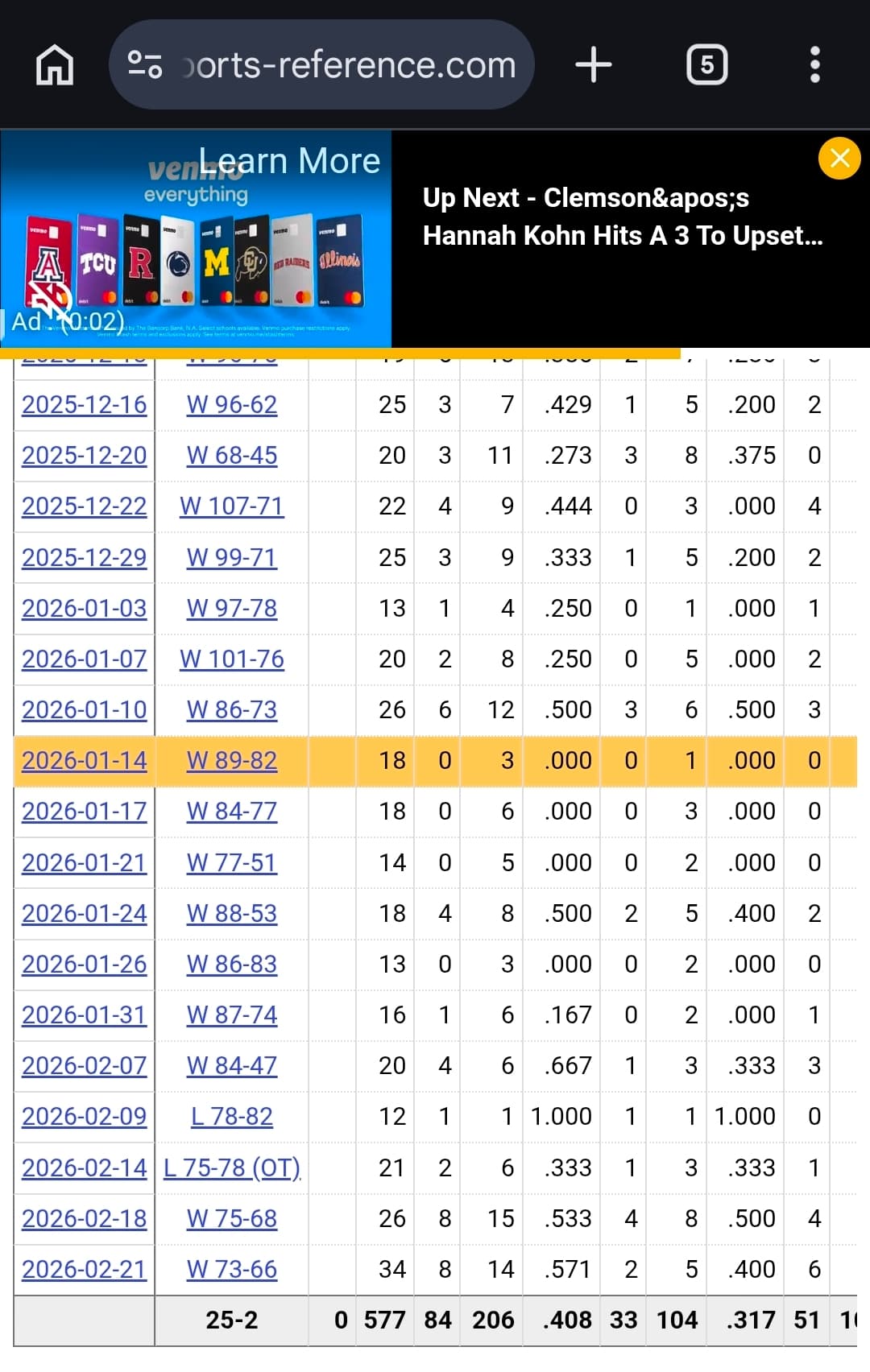Go to the browser home page
This screenshot has height=1372, width=870.
(x=55, y=64)
